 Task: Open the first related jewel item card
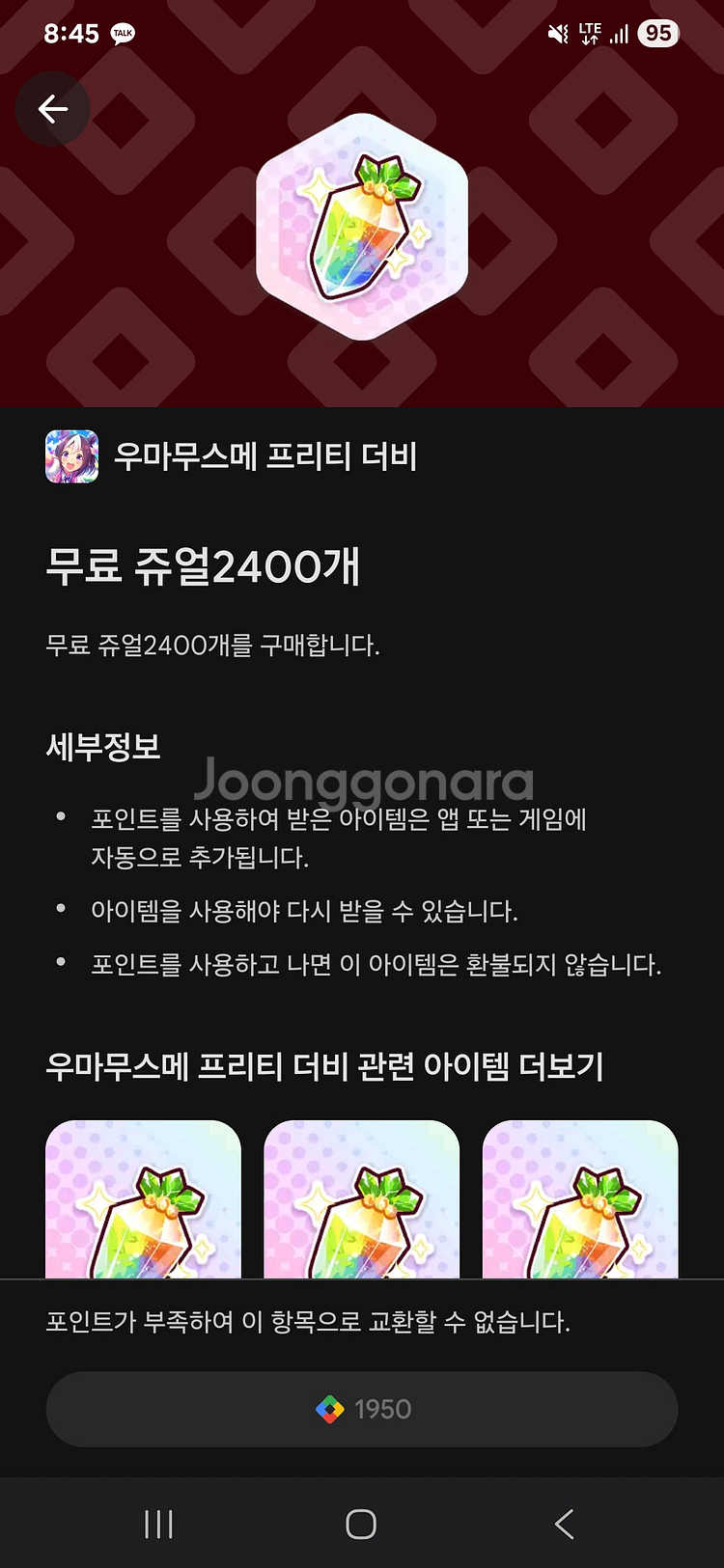coord(143,1199)
